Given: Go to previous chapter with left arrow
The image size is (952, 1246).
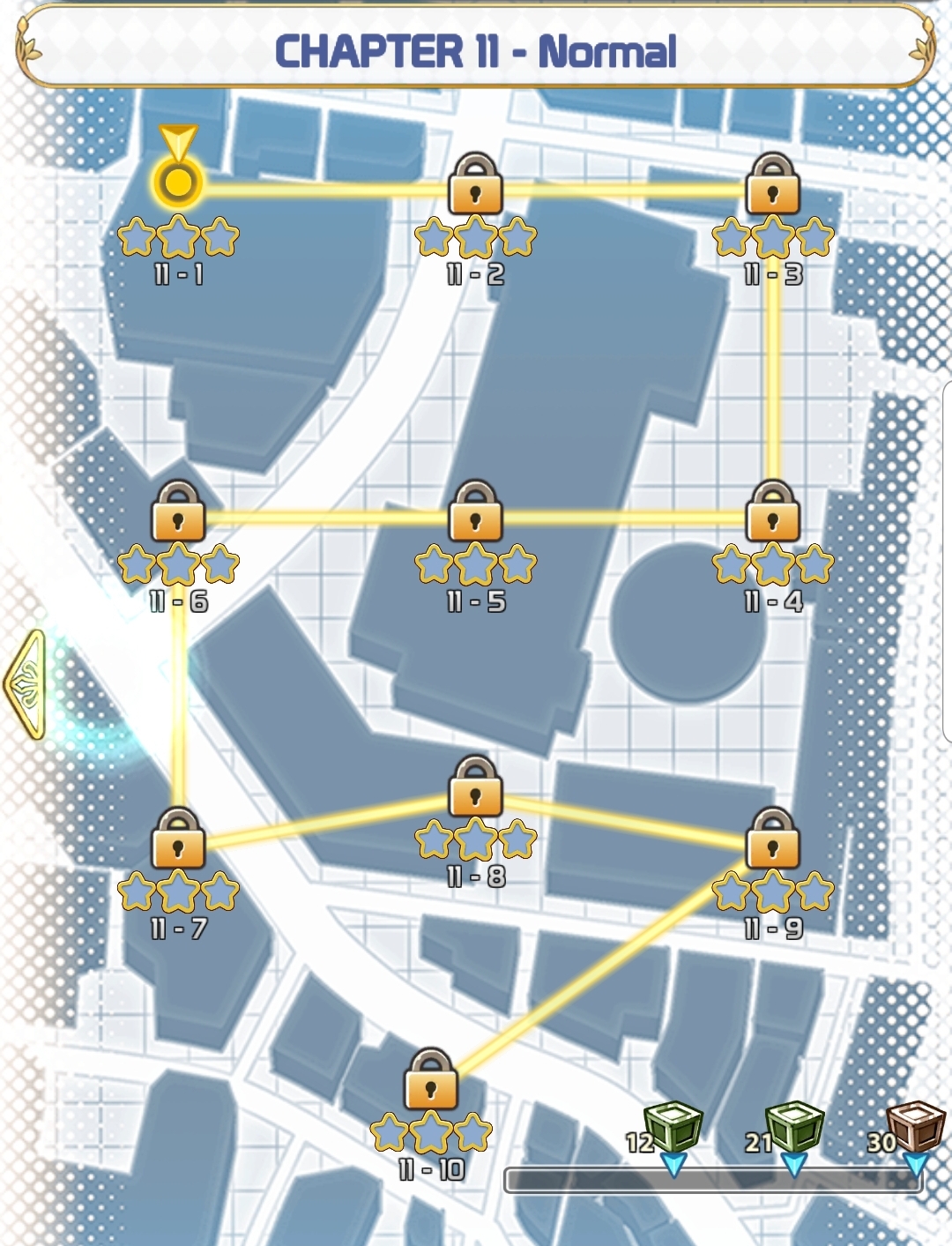Looking at the screenshot, I should tap(26, 683).
